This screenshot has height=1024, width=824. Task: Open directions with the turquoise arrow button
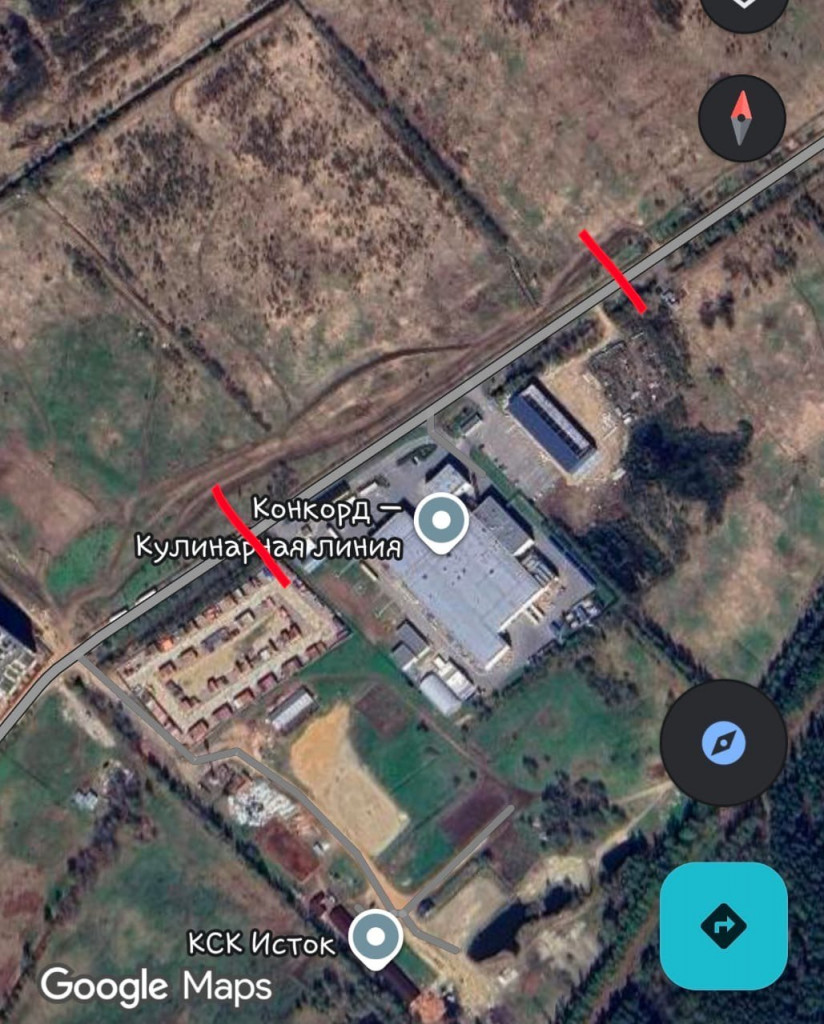[724, 925]
